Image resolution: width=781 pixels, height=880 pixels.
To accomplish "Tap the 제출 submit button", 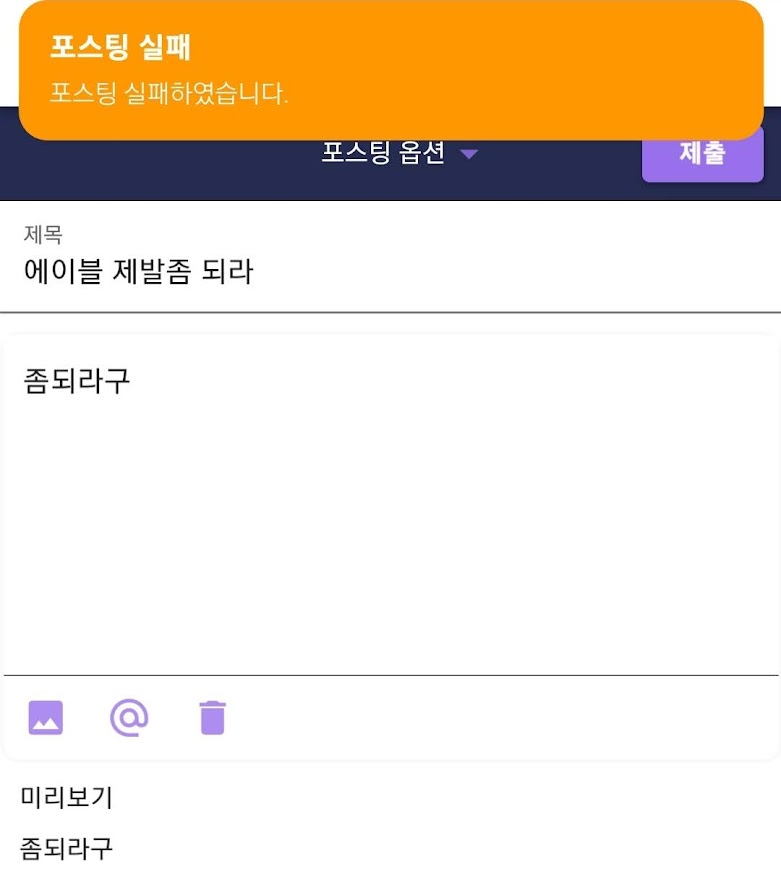I will tap(702, 160).
